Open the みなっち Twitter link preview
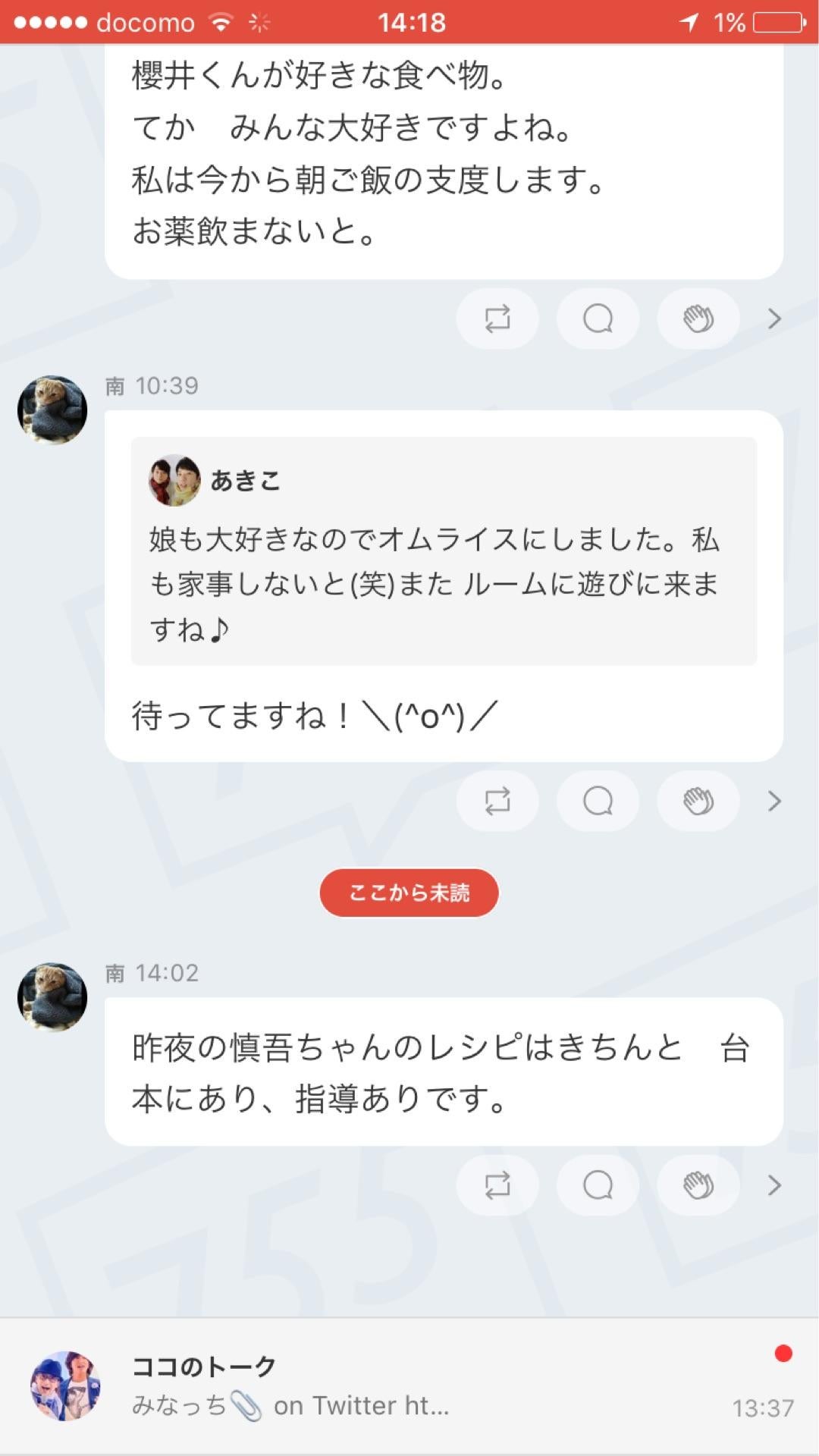Screen dimensions: 819x1456 288,1407
